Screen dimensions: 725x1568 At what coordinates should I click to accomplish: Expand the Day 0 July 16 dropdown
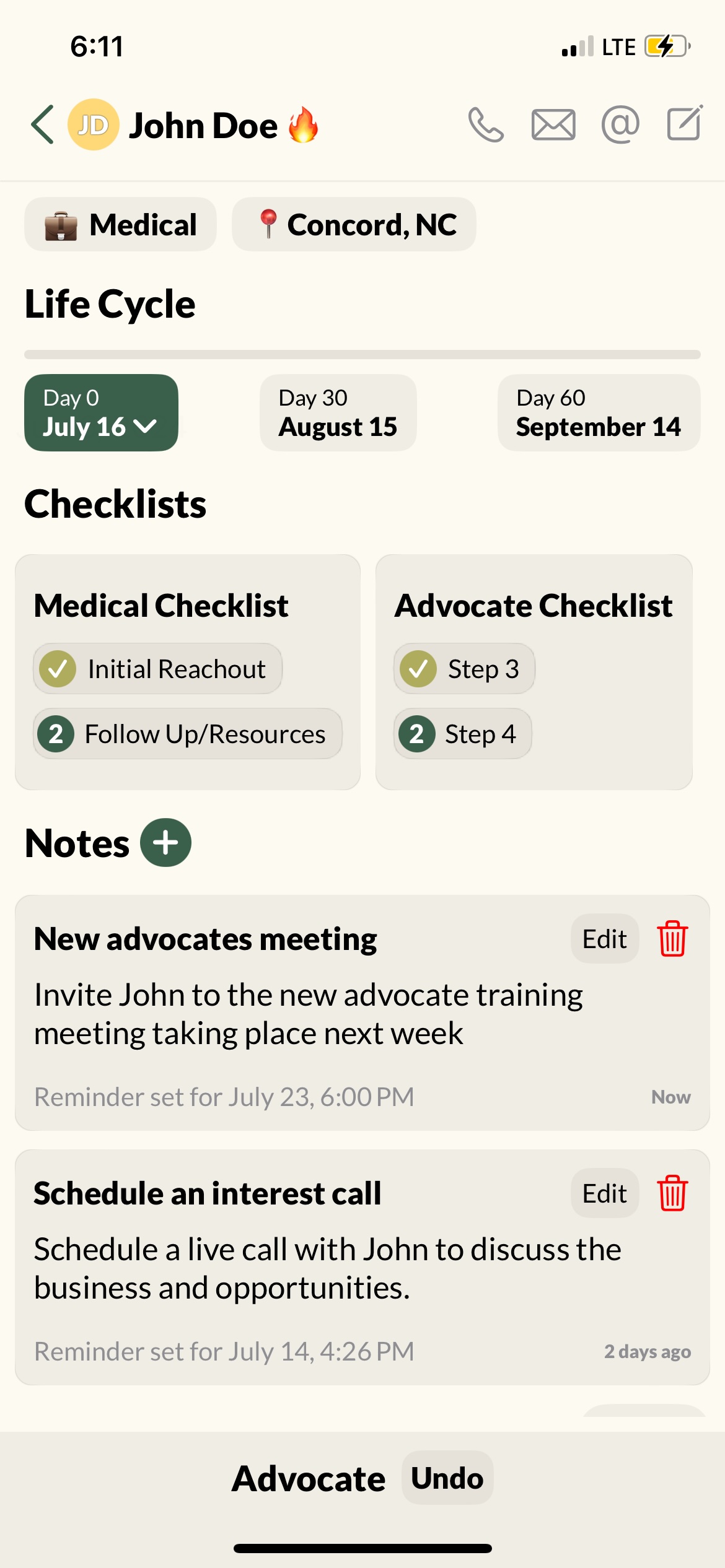click(101, 412)
